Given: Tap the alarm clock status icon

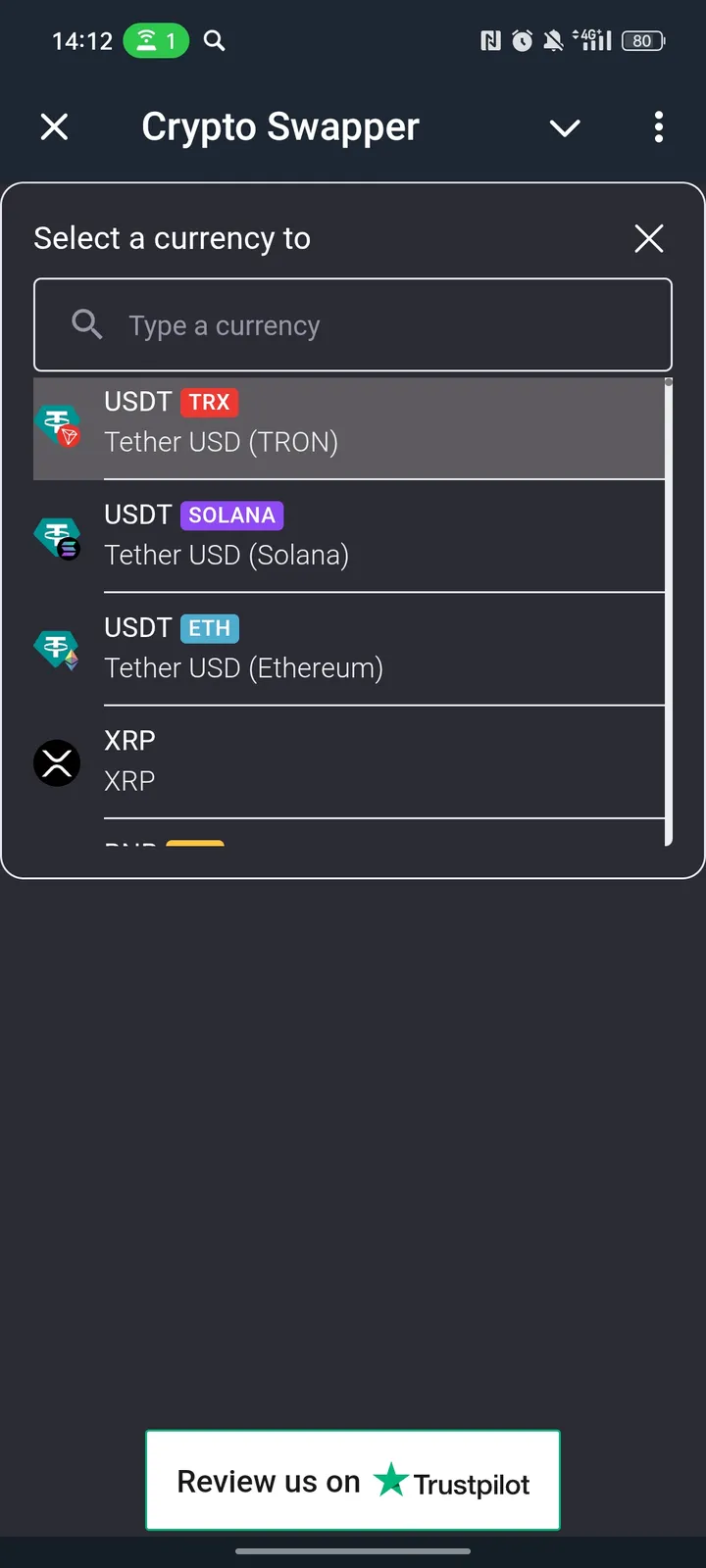Looking at the screenshot, I should [x=522, y=40].
